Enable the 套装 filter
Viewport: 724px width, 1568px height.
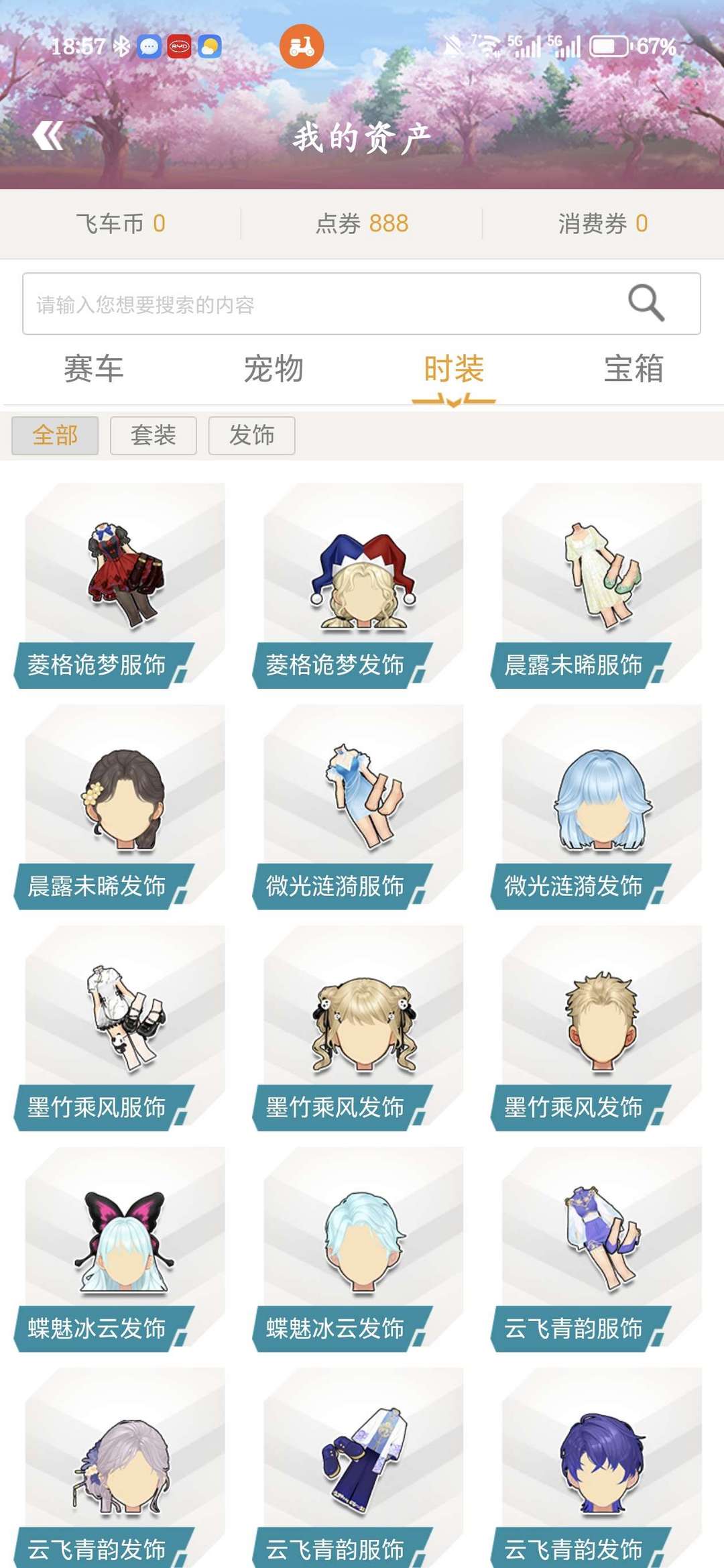(153, 435)
